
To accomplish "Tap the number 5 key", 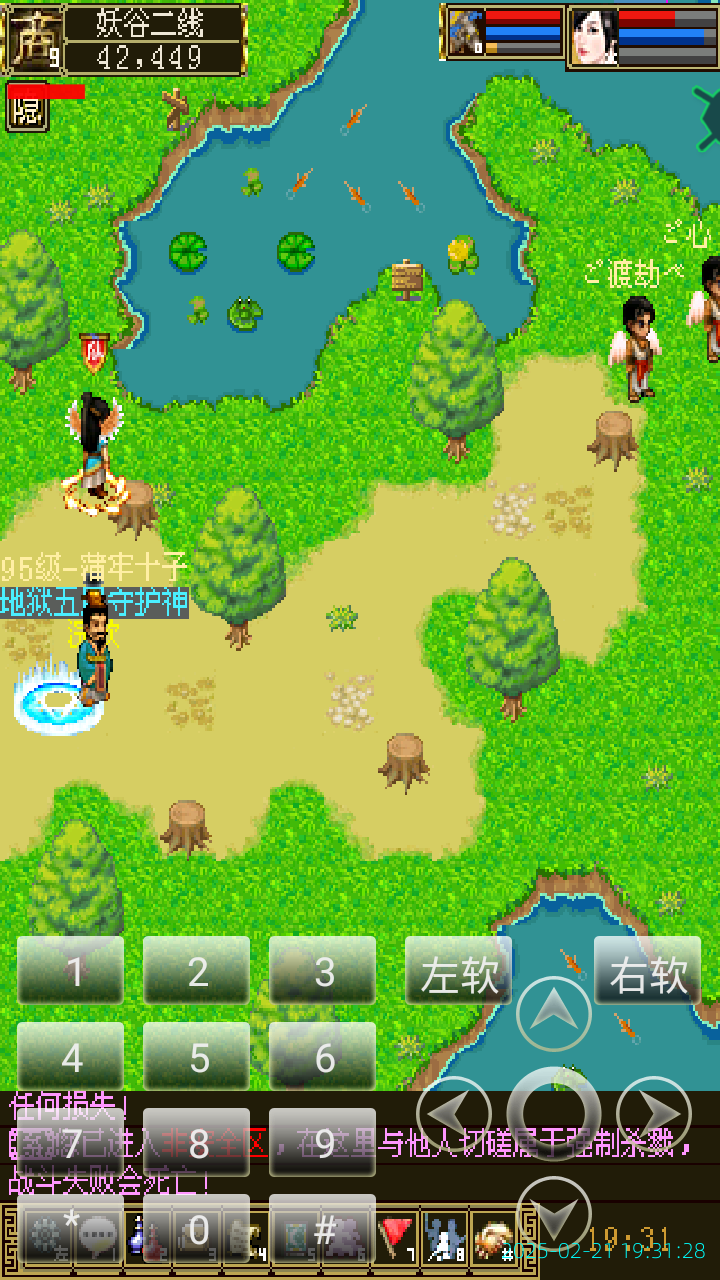I will click(x=197, y=1057).
